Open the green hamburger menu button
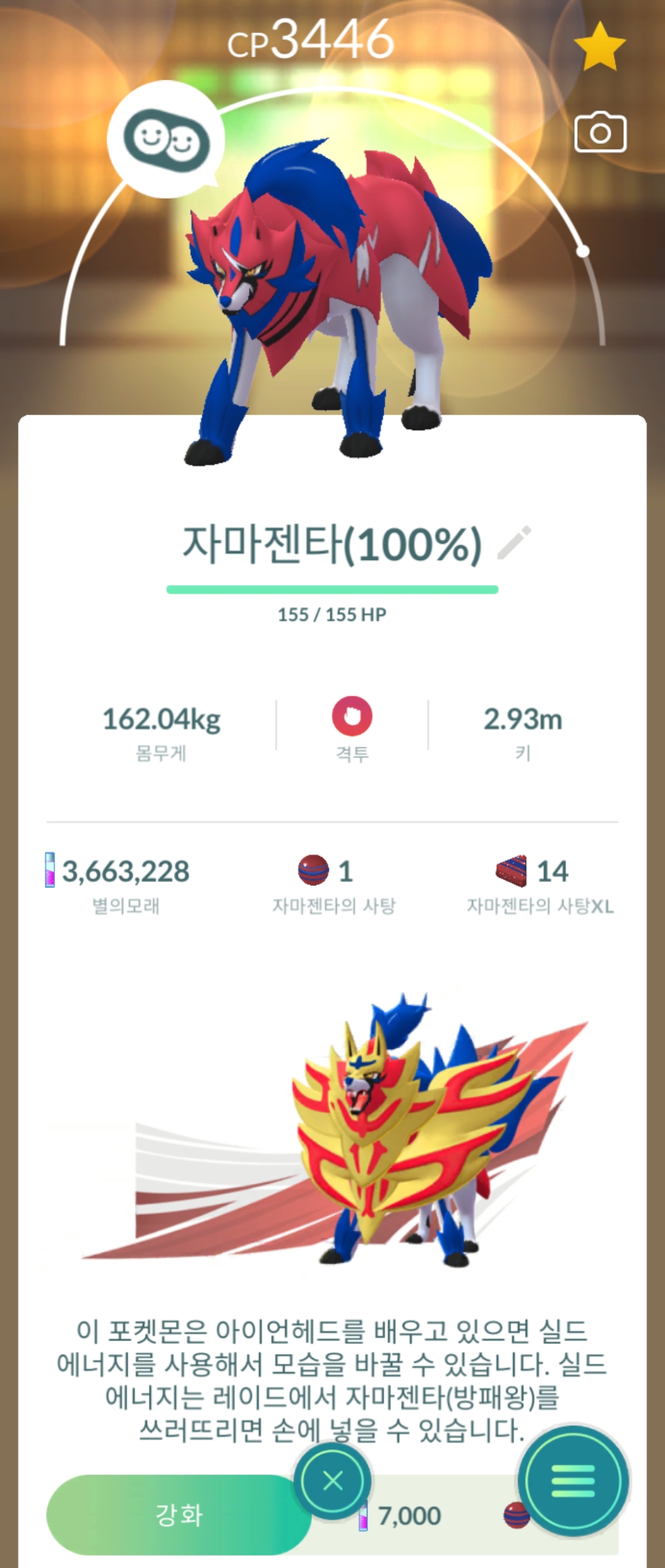Screen dimensions: 665x1568 tap(573, 1480)
